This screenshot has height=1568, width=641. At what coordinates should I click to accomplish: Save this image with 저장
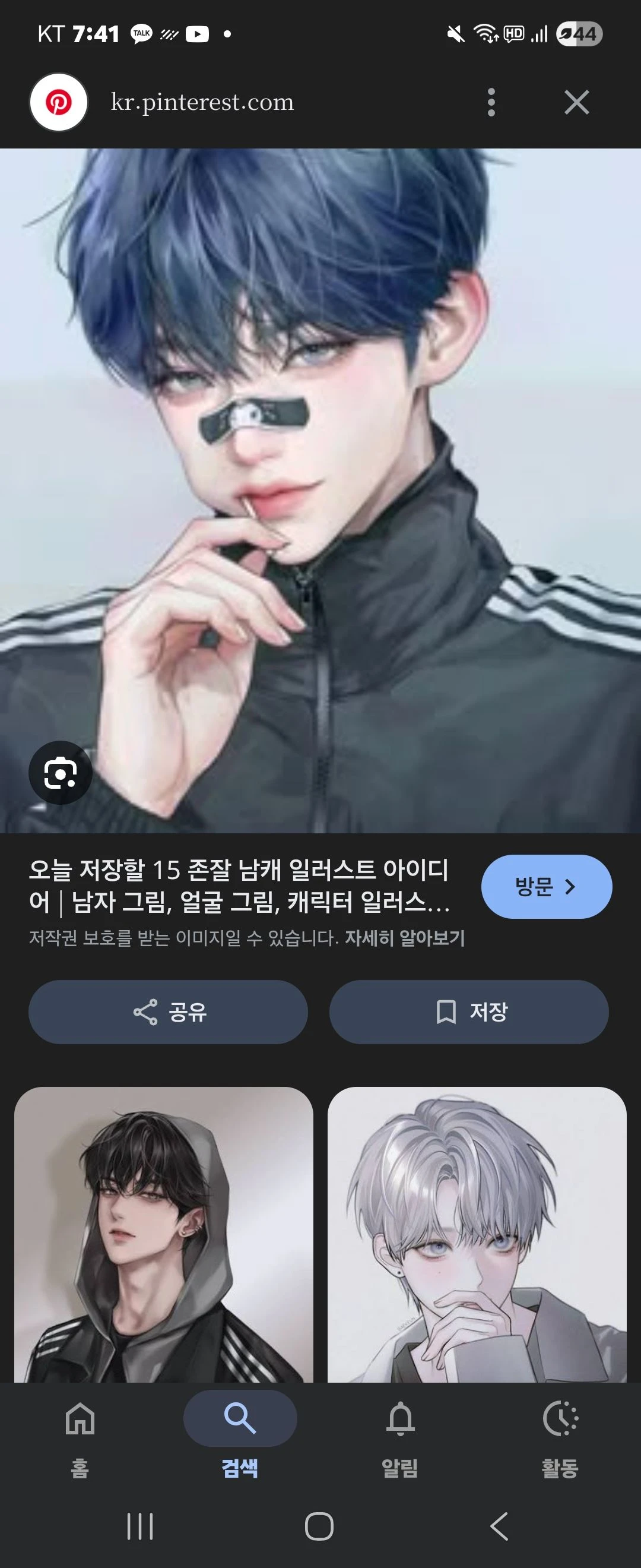point(468,1011)
